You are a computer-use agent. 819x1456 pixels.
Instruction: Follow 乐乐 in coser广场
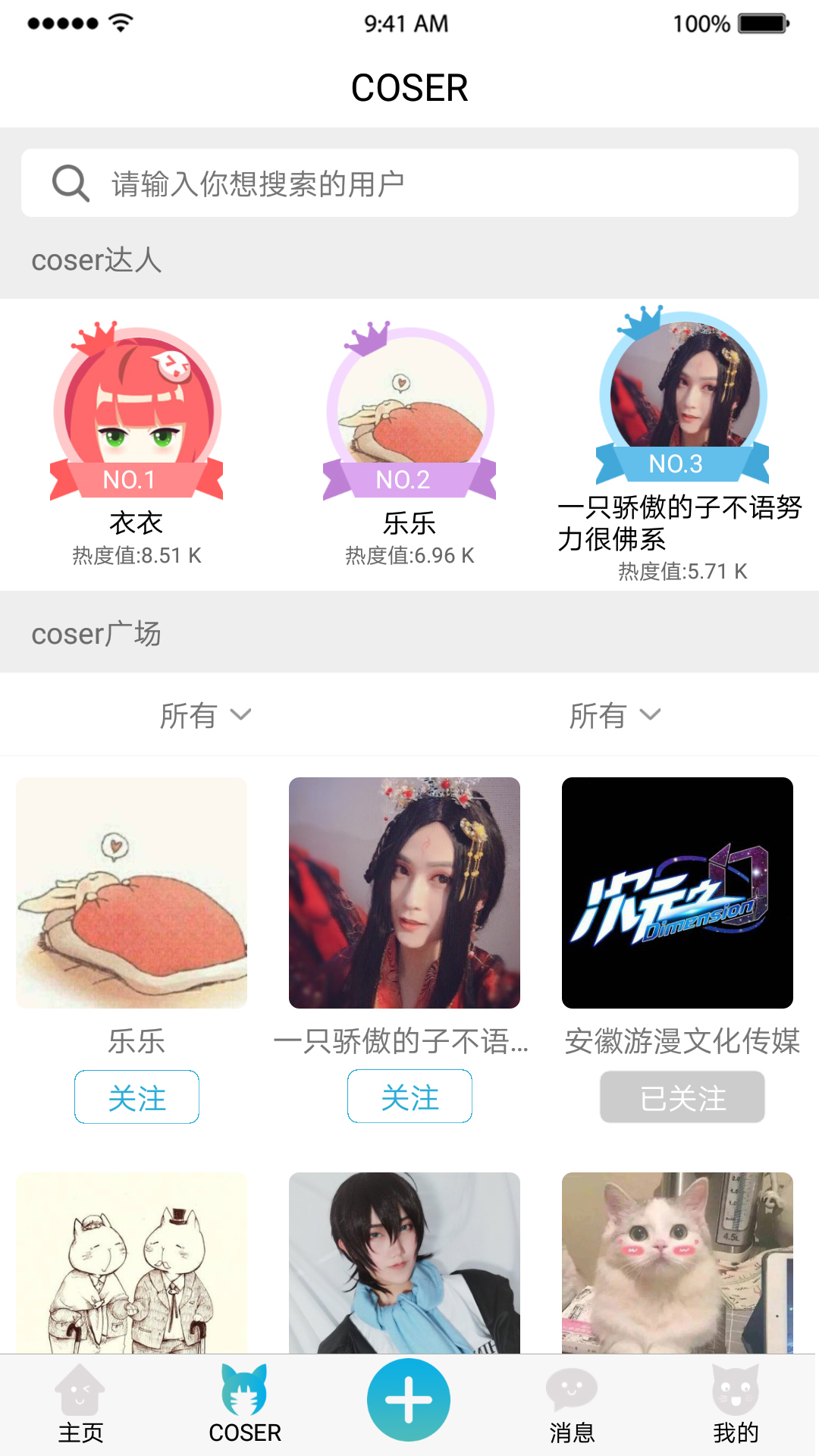[136, 1097]
